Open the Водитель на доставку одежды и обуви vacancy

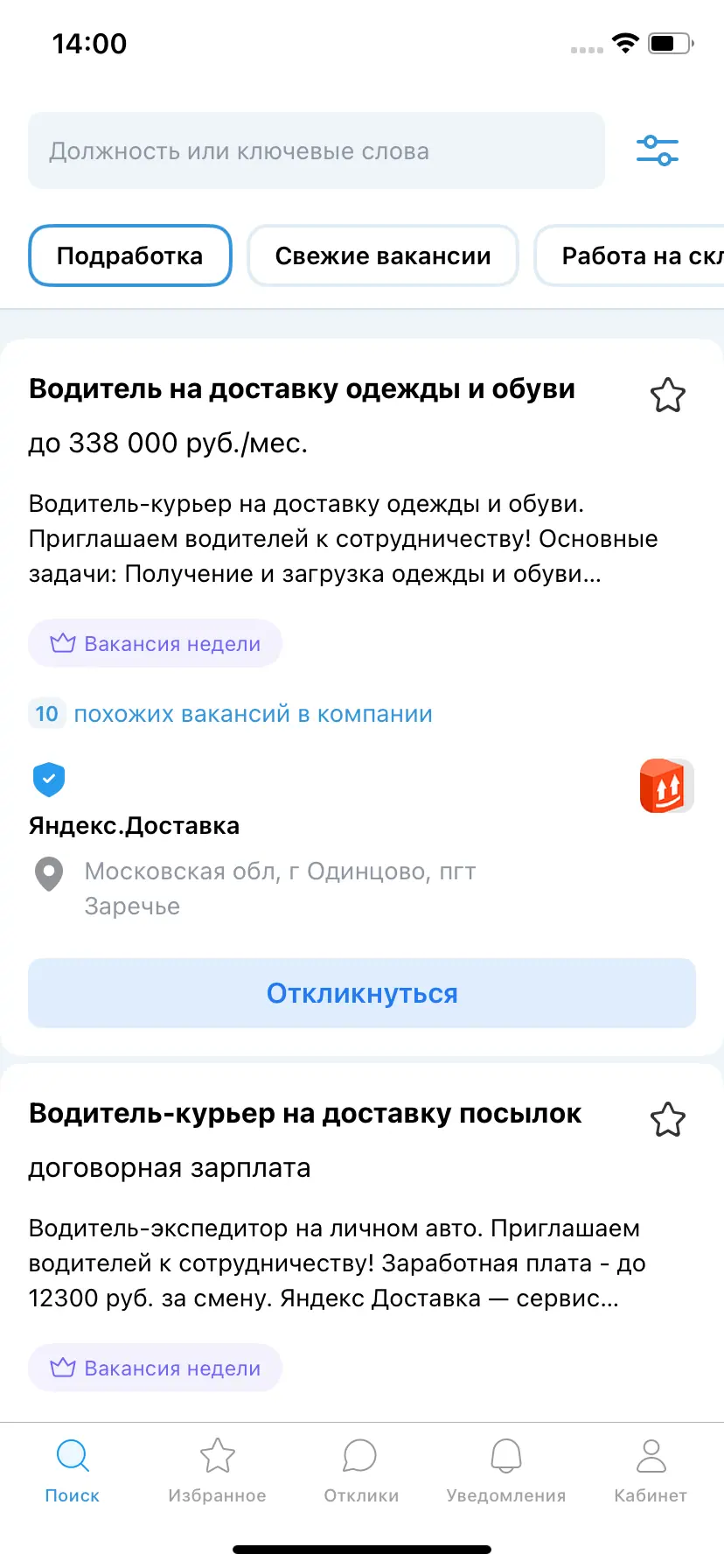(x=302, y=388)
